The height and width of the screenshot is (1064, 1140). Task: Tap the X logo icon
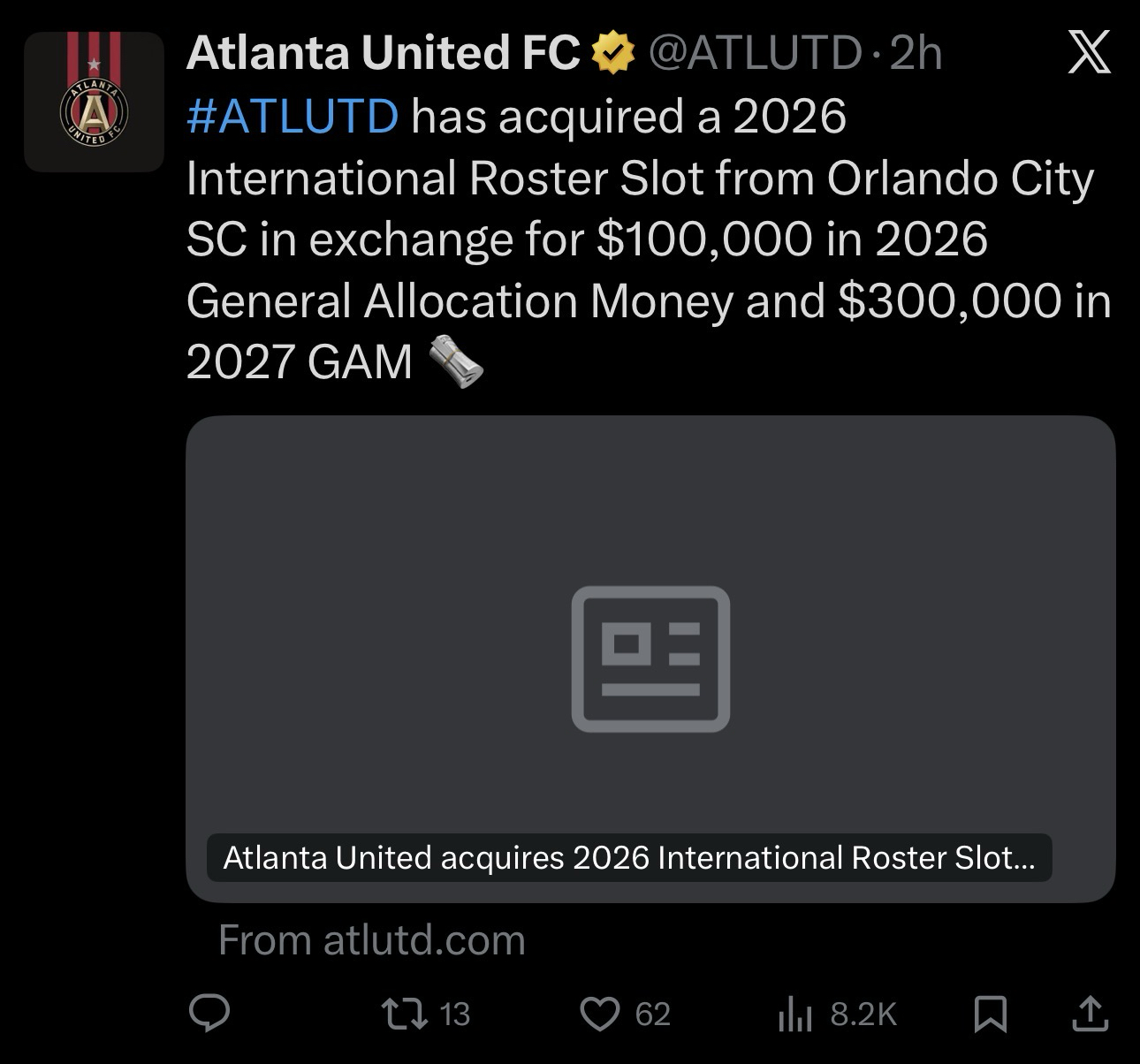coord(1089,53)
